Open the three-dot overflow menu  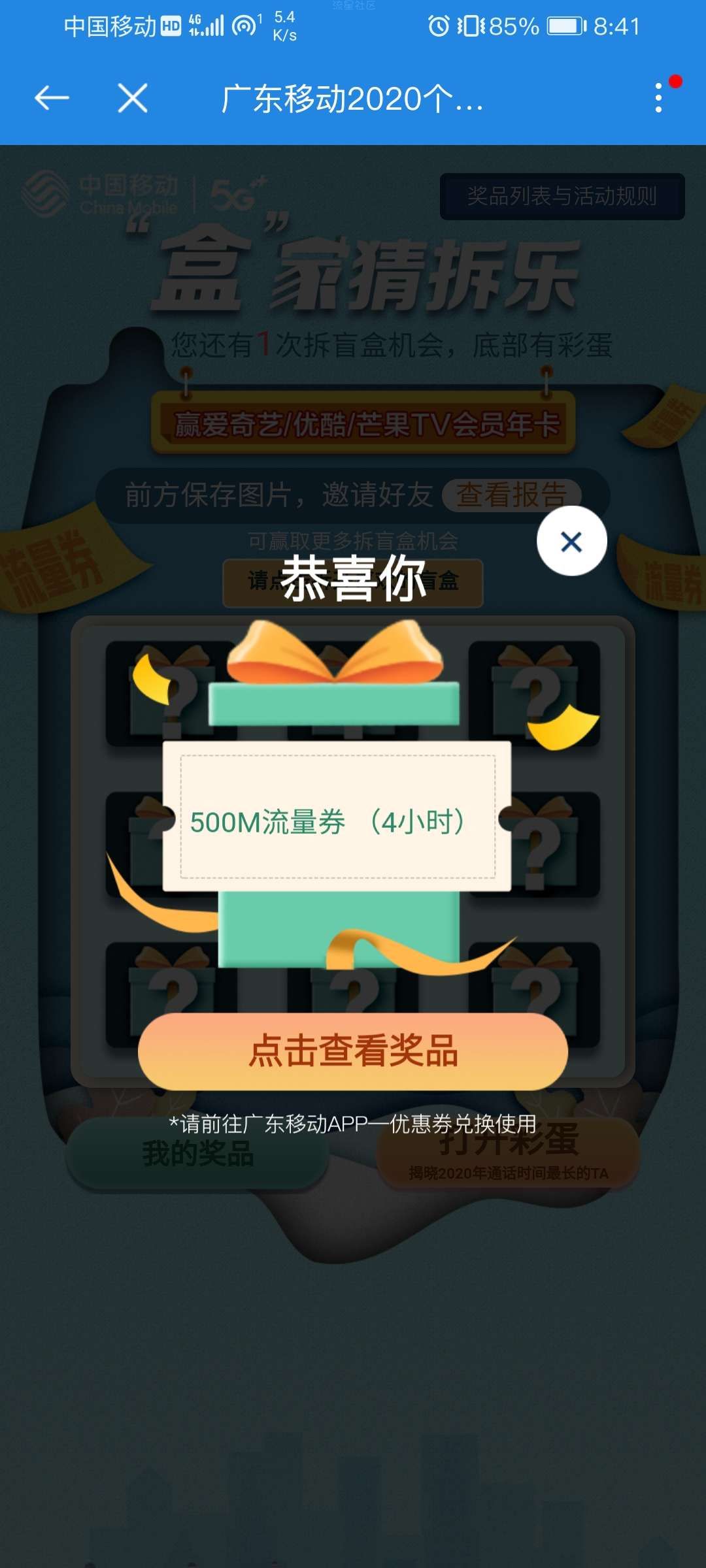(x=658, y=98)
